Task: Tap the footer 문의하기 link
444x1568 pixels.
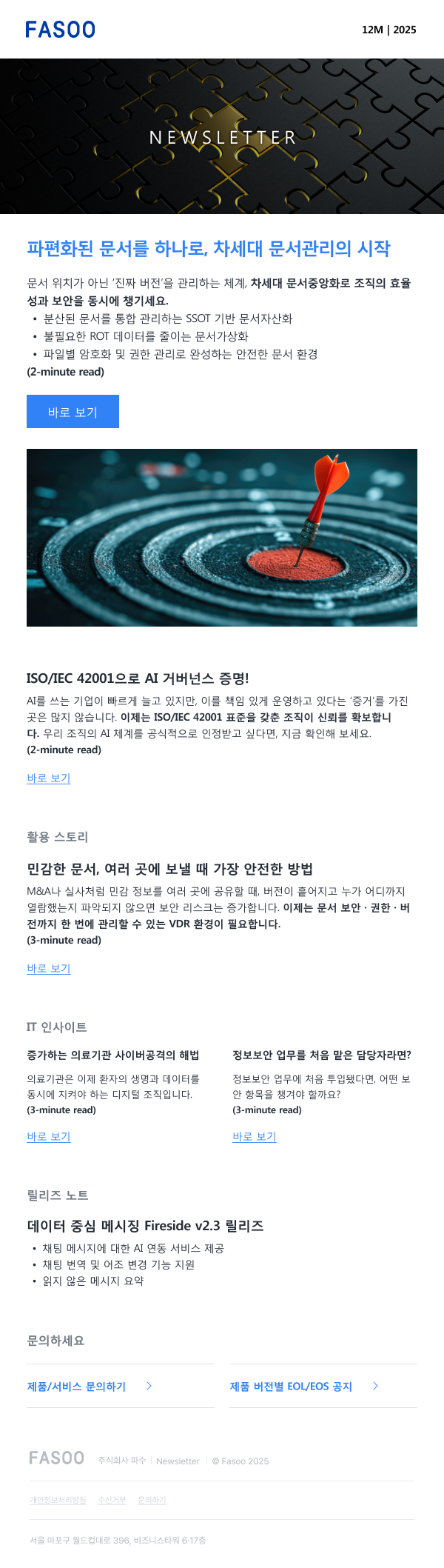Action: (152, 1500)
